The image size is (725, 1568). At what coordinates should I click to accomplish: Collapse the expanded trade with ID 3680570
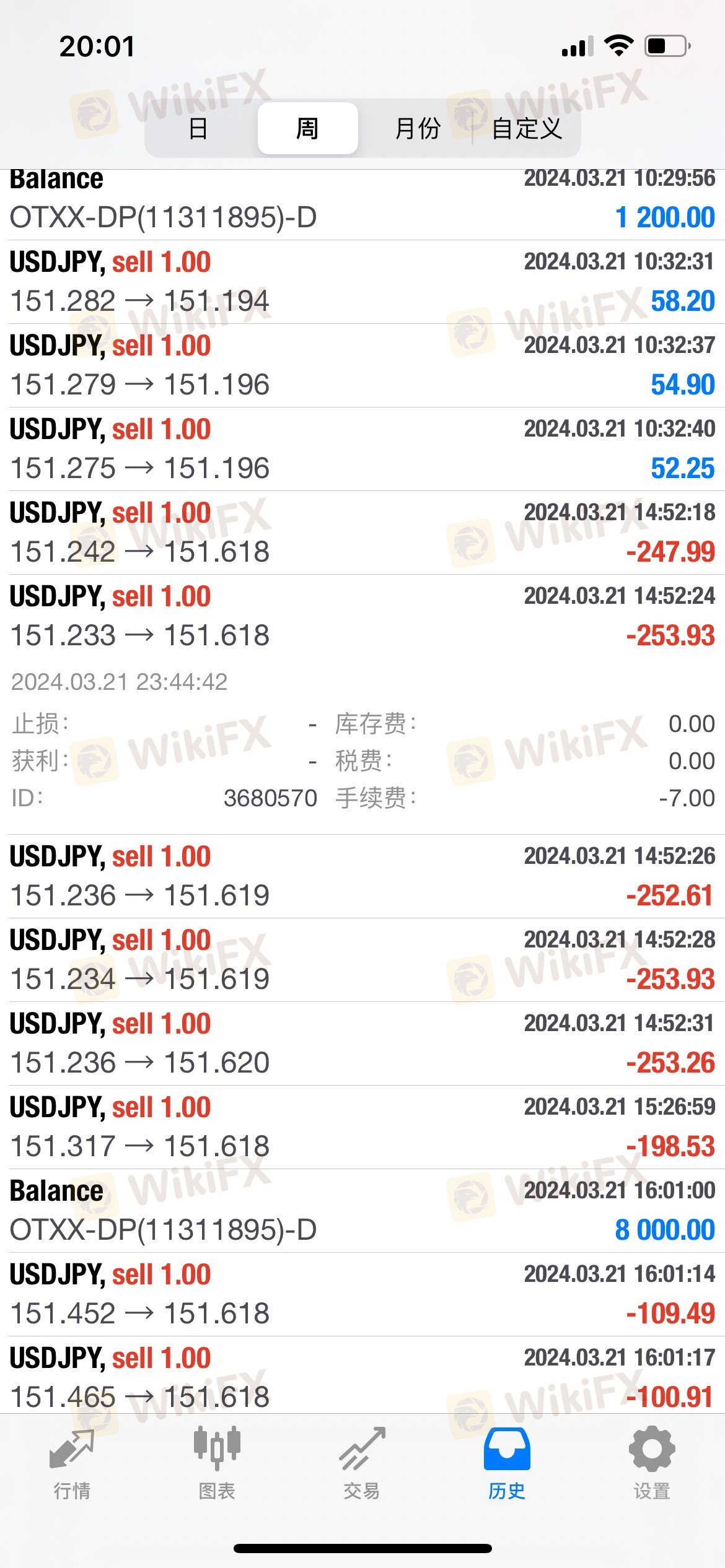(362, 704)
